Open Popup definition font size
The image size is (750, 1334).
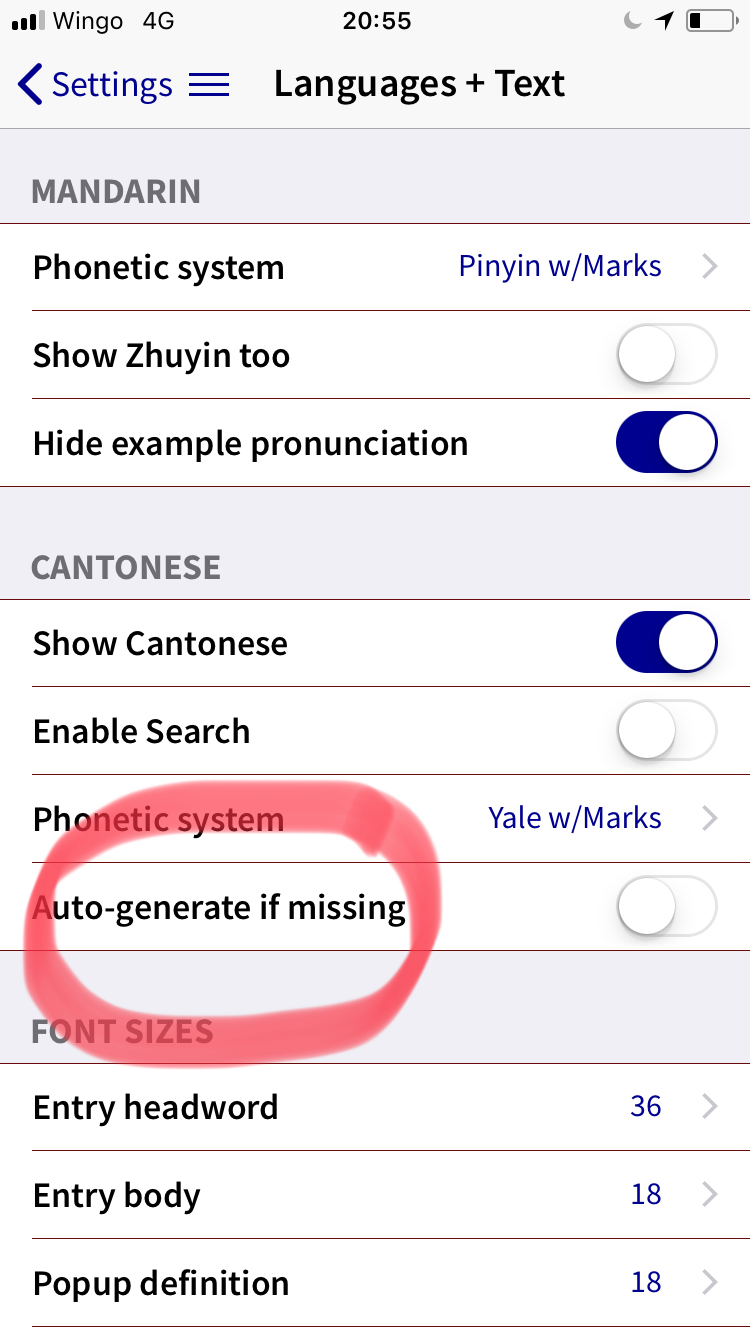tap(375, 1283)
